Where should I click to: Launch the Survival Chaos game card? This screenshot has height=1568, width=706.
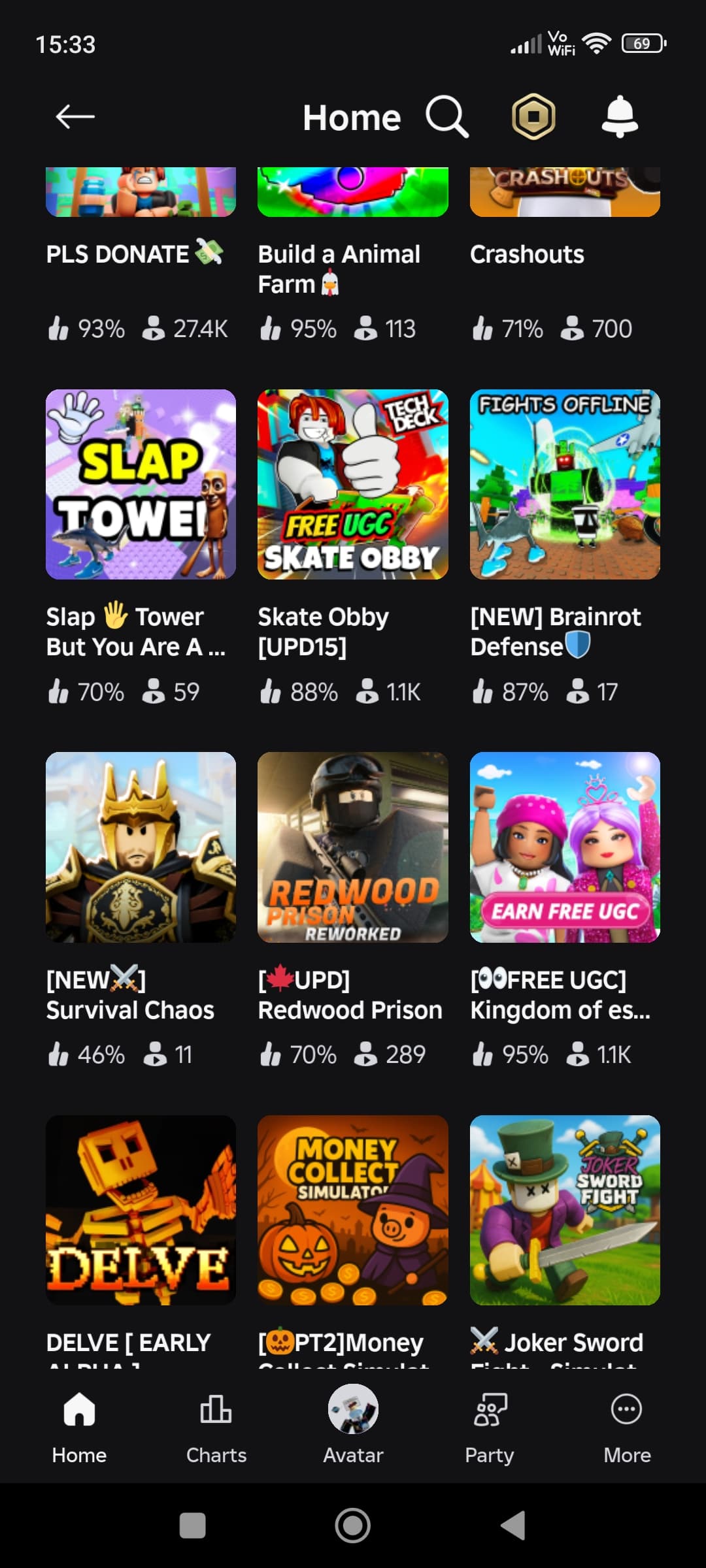141,847
